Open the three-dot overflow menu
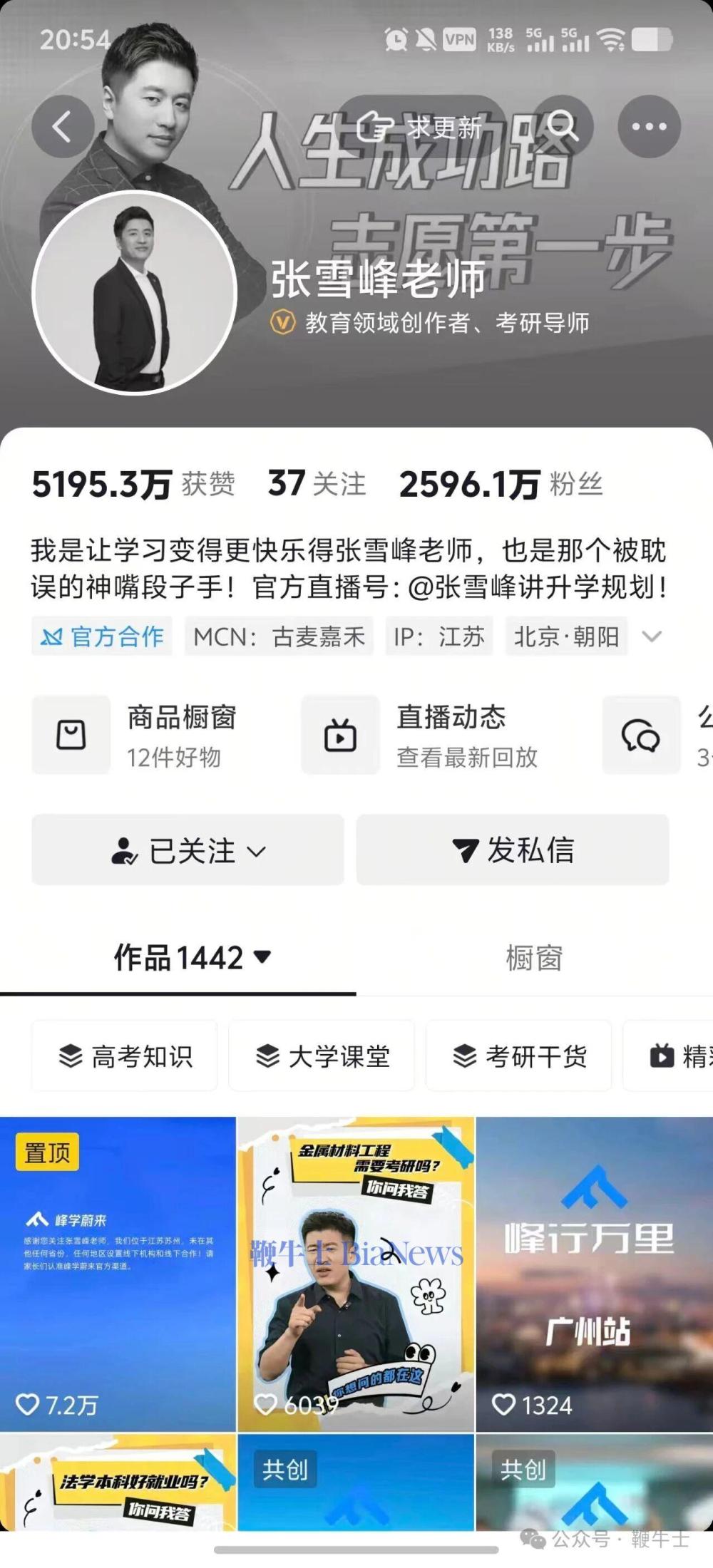713x1568 pixels. coord(649,127)
